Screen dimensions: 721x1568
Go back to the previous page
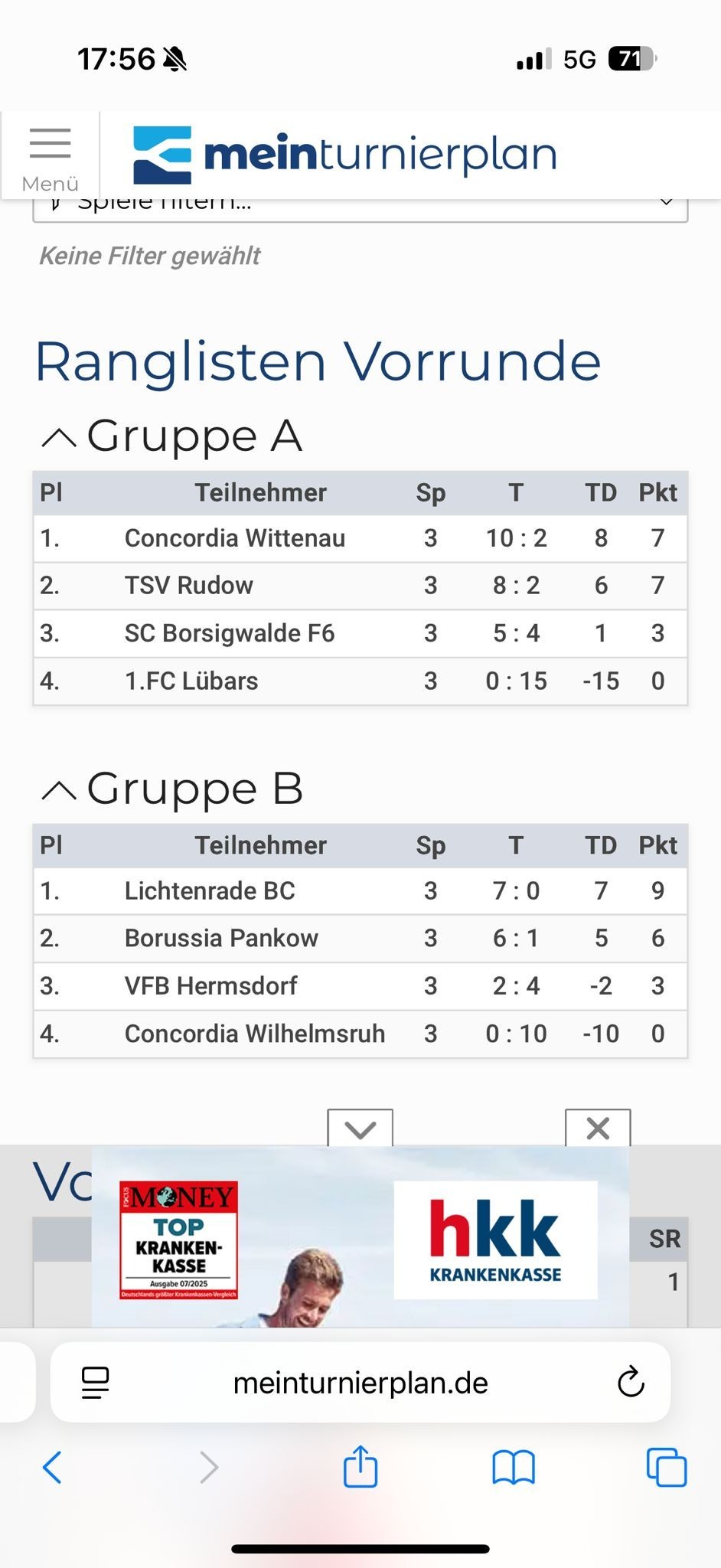click(x=52, y=1467)
